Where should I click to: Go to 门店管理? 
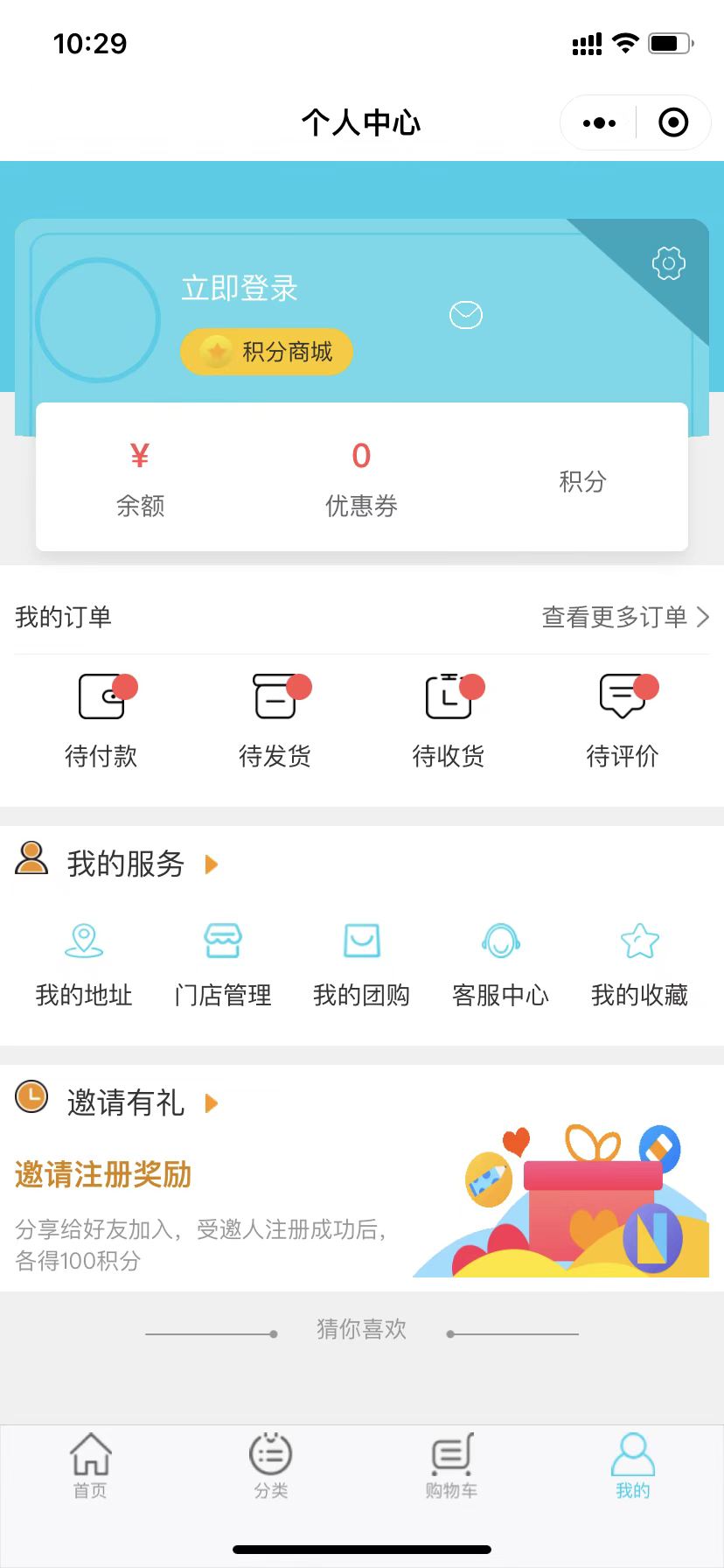click(223, 964)
